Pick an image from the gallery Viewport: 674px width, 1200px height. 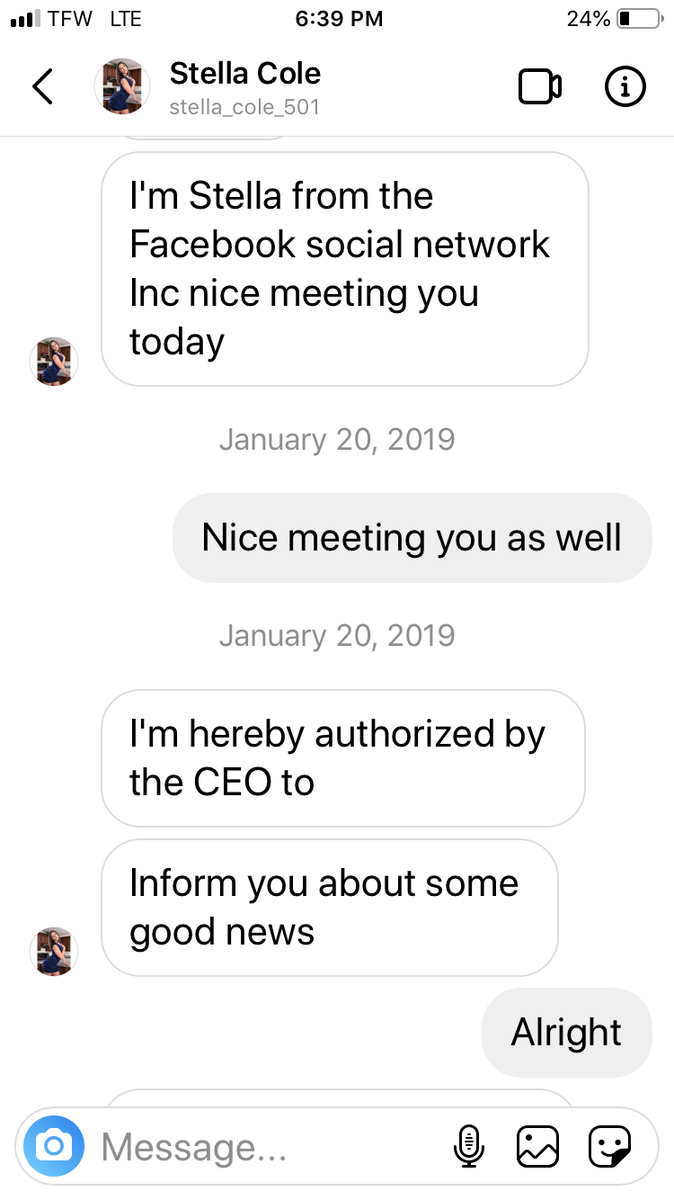point(537,1146)
